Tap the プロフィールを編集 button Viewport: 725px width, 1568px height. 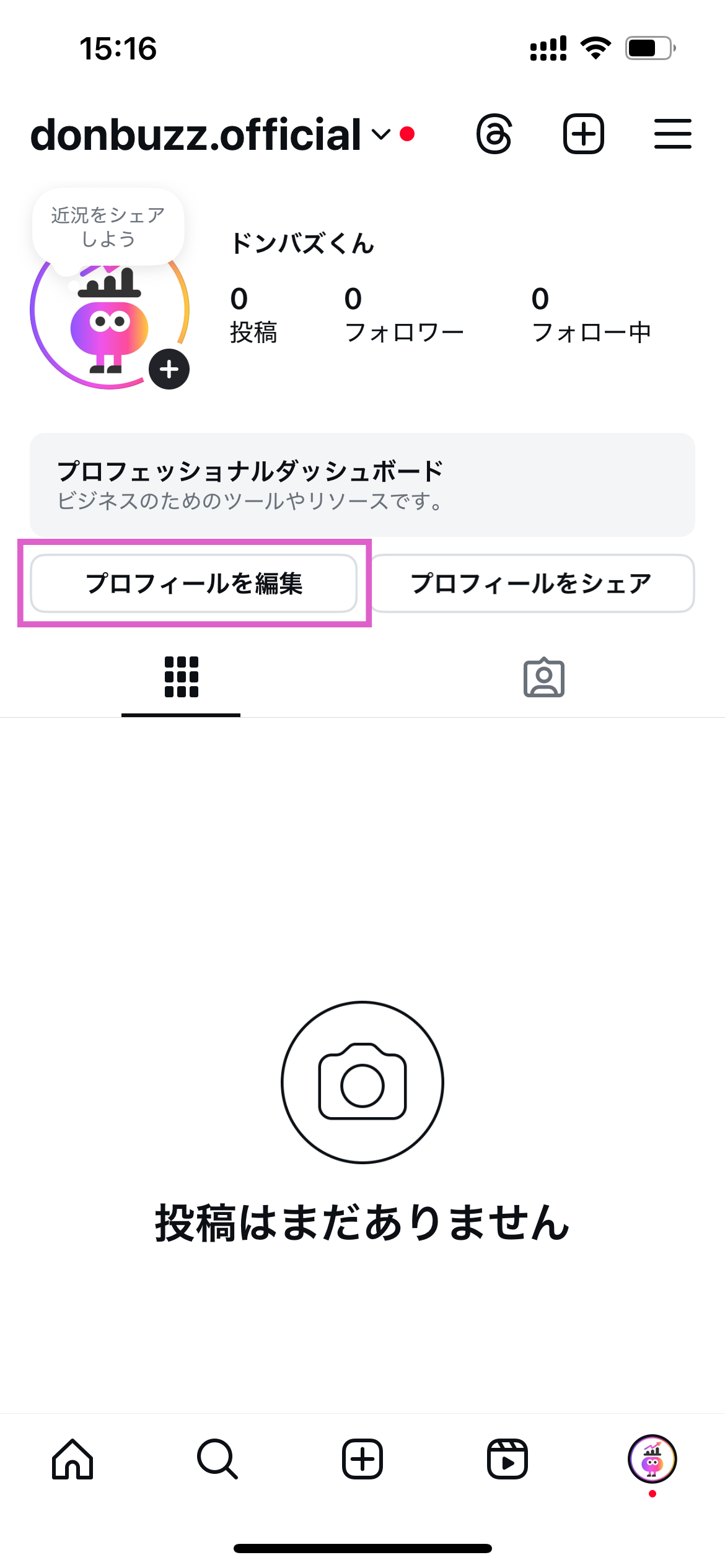[194, 583]
